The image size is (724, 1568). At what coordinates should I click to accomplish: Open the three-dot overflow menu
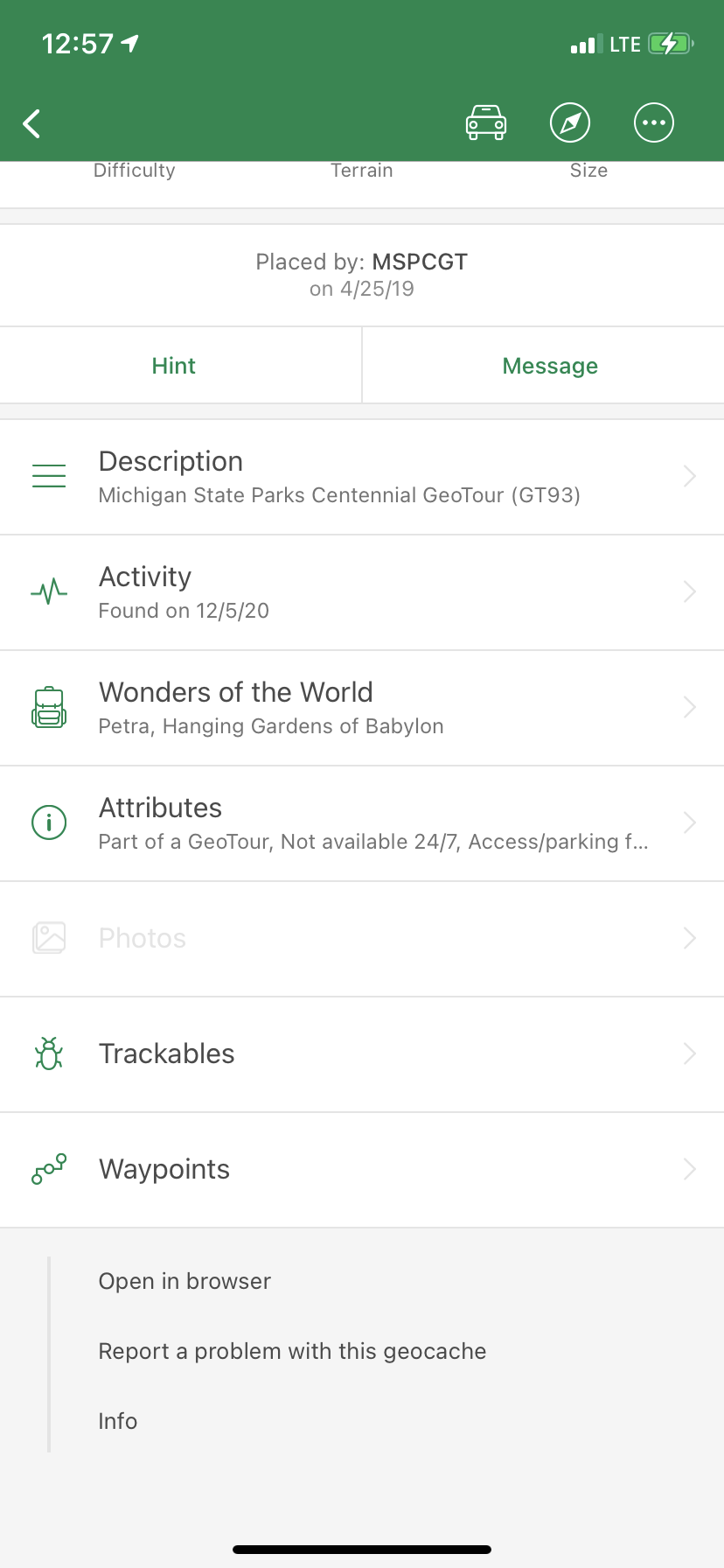click(x=654, y=122)
